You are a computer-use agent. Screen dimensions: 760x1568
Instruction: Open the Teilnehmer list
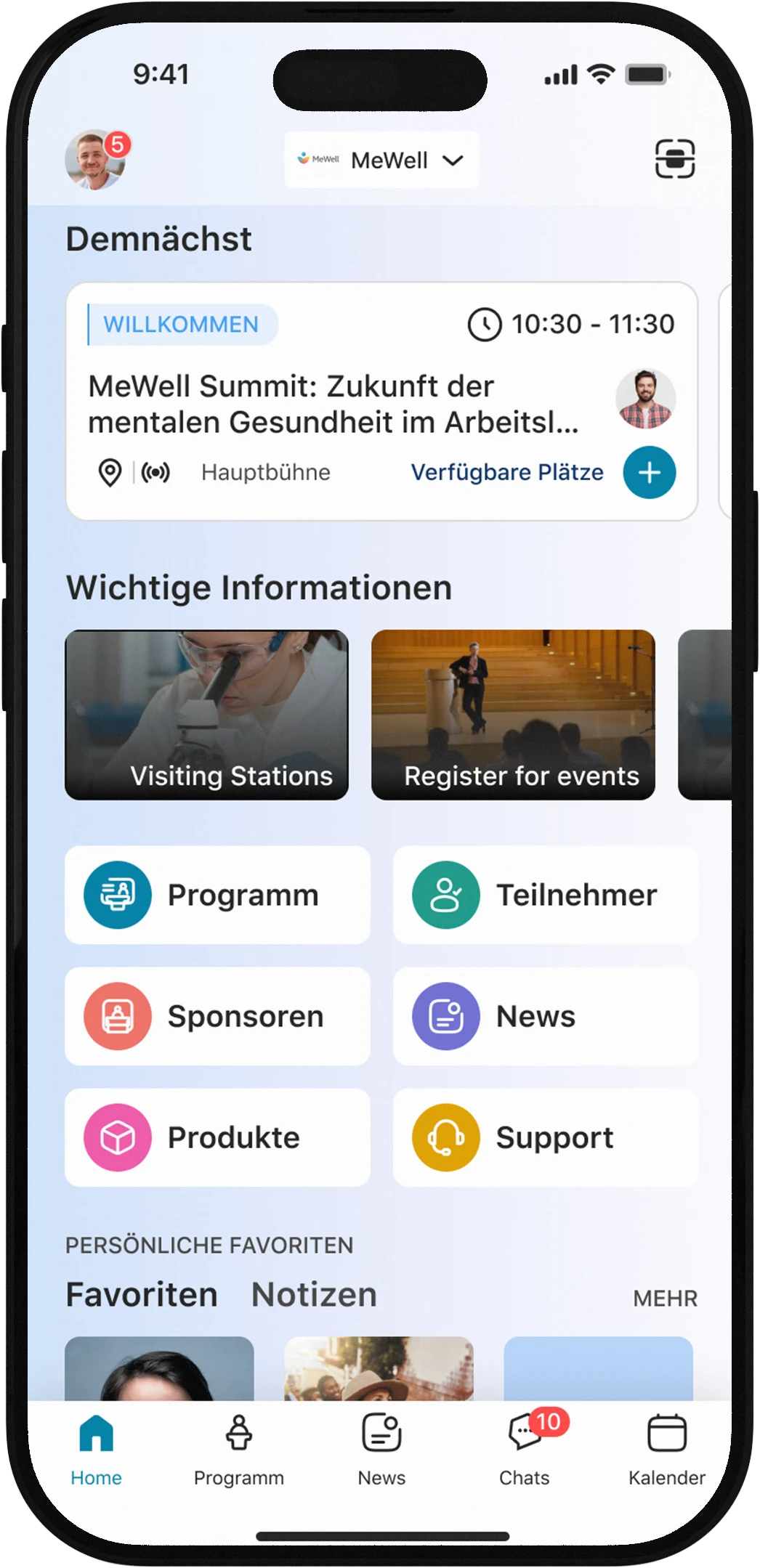545,895
